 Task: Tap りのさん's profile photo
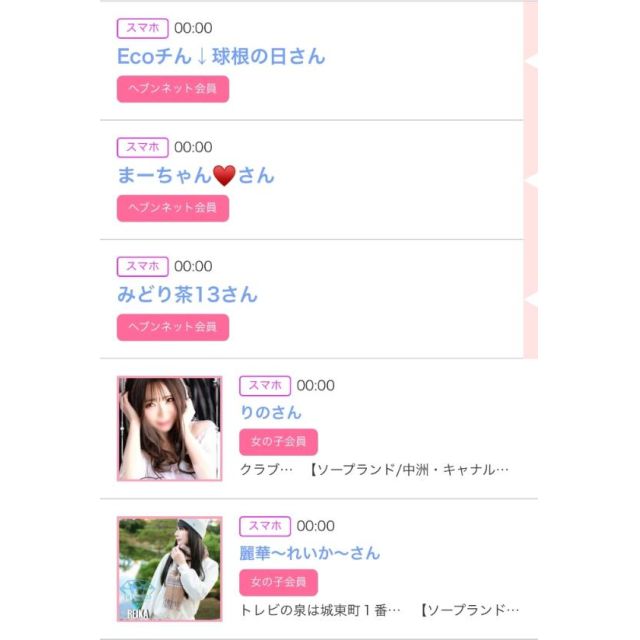(x=169, y=428)
